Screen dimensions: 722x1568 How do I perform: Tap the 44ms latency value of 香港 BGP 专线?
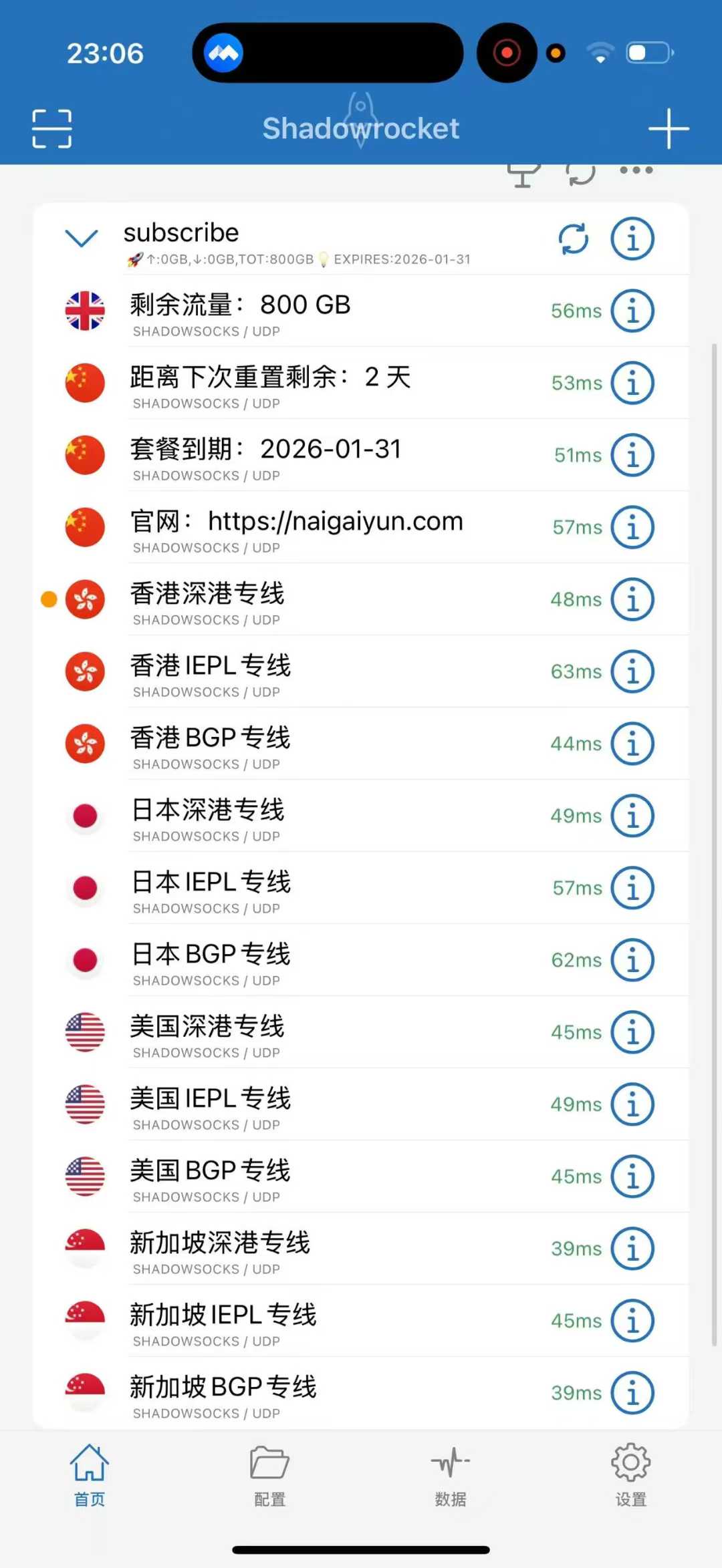tap(575, 744)
